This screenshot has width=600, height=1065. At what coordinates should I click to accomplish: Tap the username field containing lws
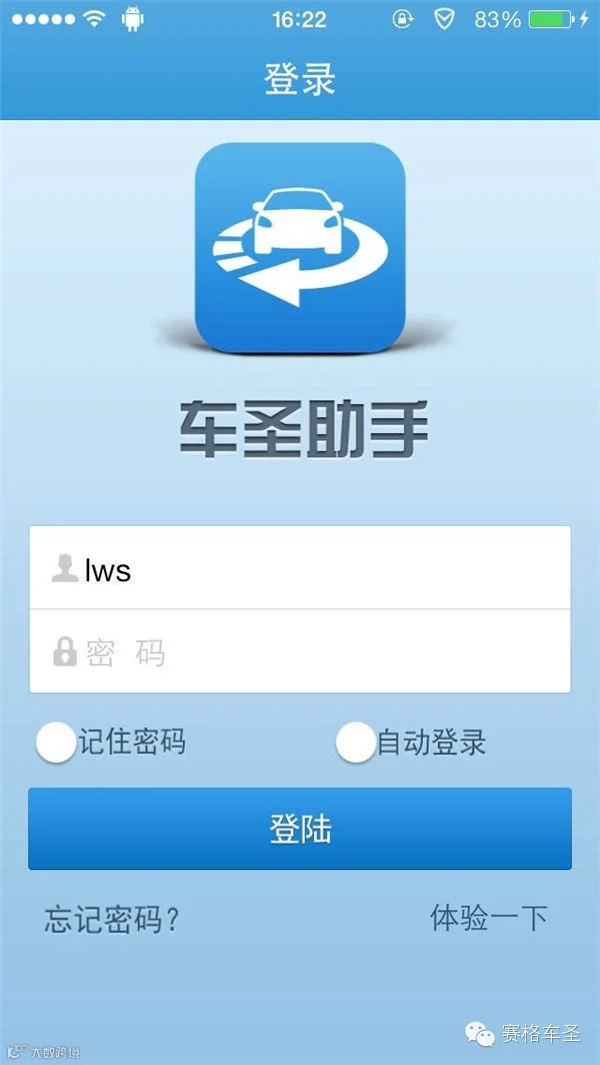(300, 568)
